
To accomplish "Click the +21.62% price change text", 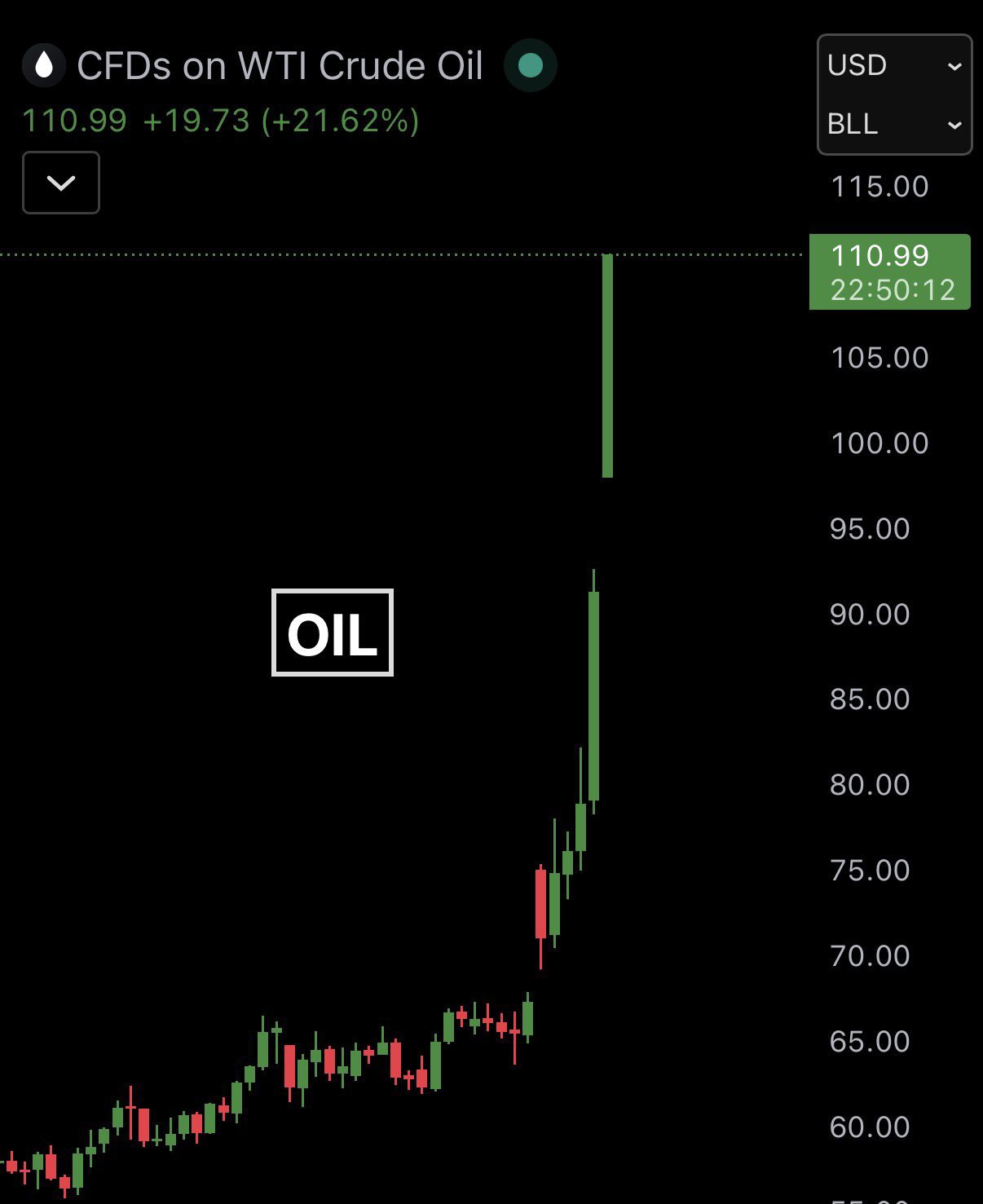I will point(339,122).
